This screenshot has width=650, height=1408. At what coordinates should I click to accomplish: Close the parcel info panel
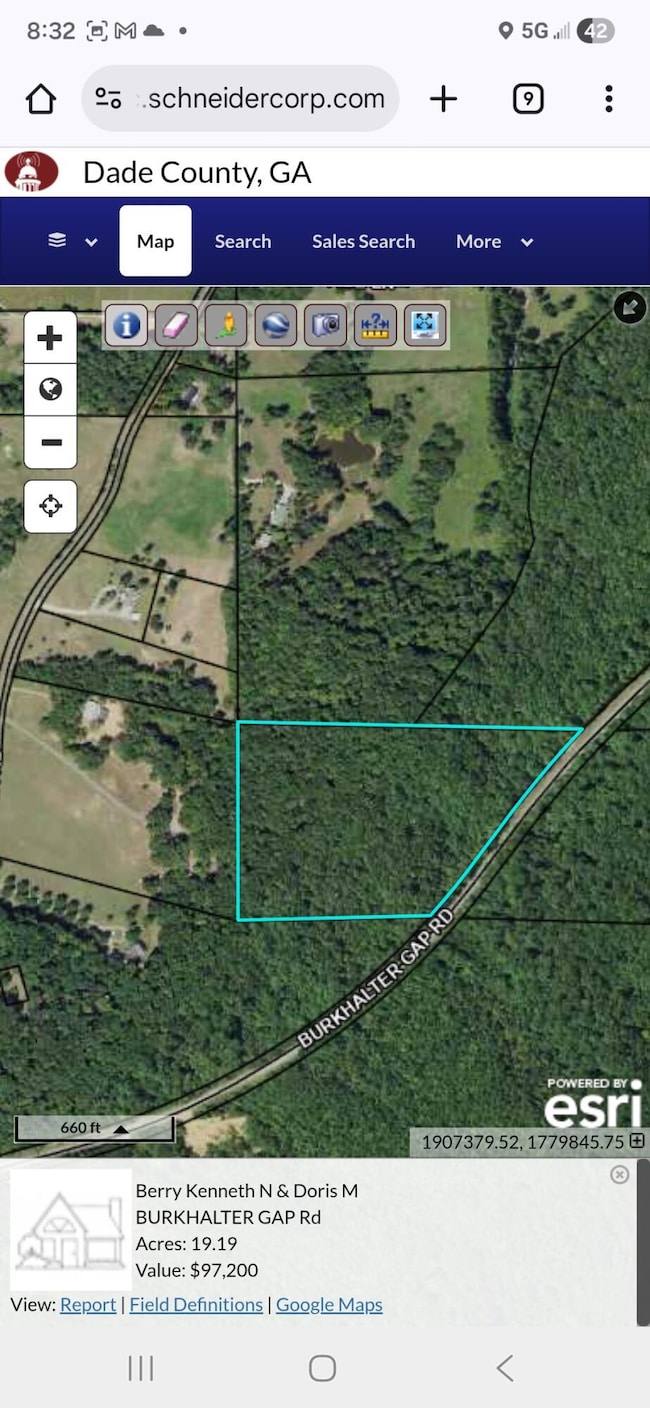click(x=619, y=1175)
